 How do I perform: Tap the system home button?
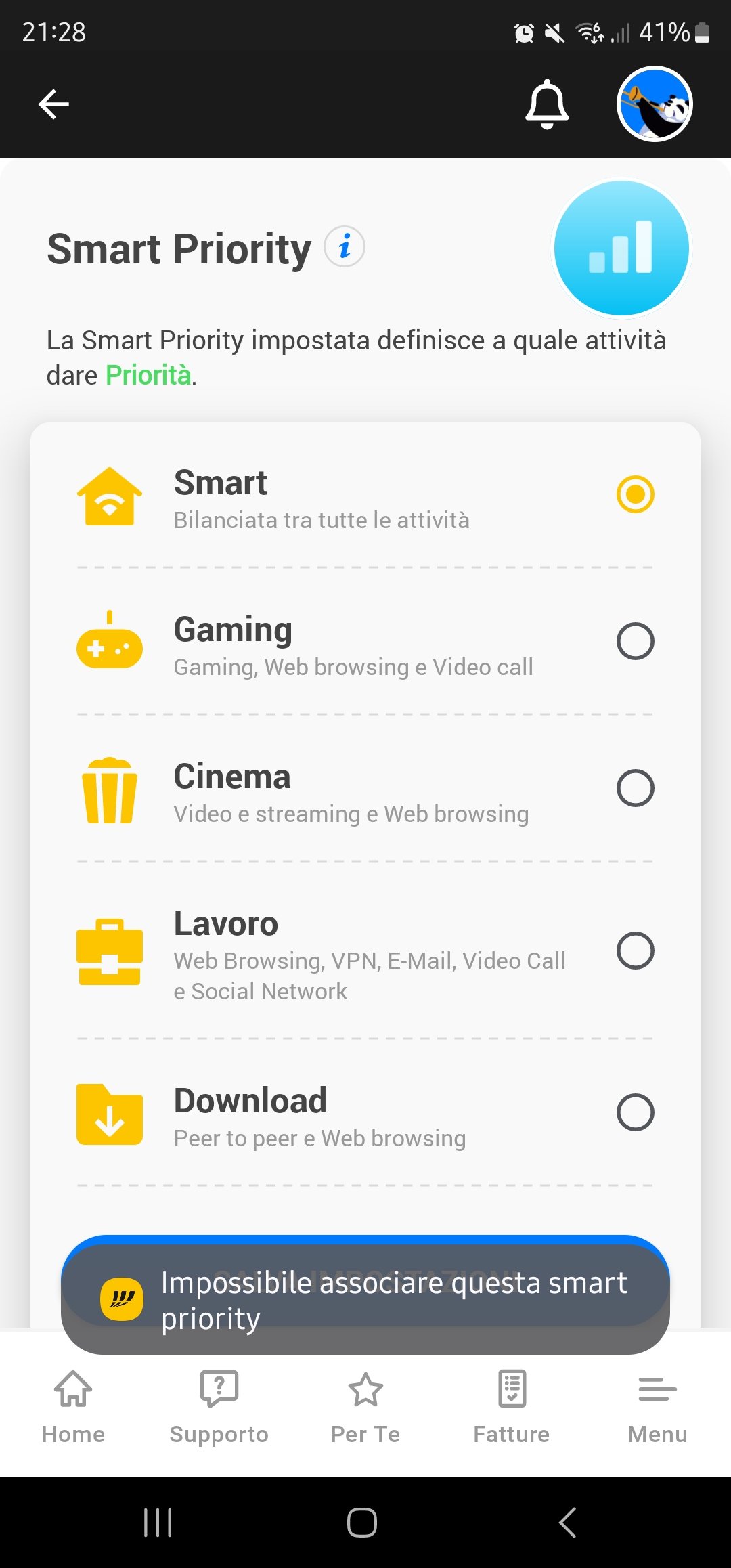coord(362,1523)
